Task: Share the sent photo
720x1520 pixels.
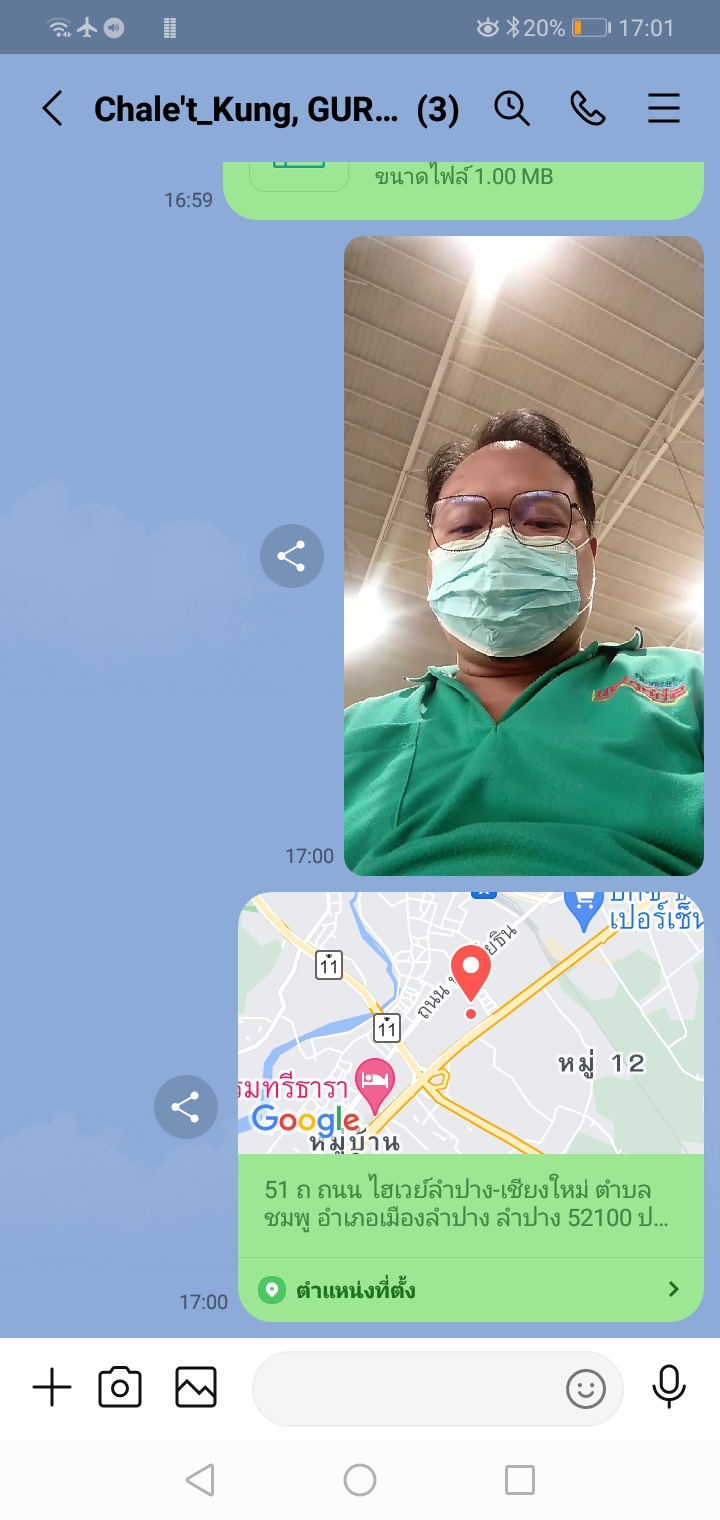Action: coord(291,556)
